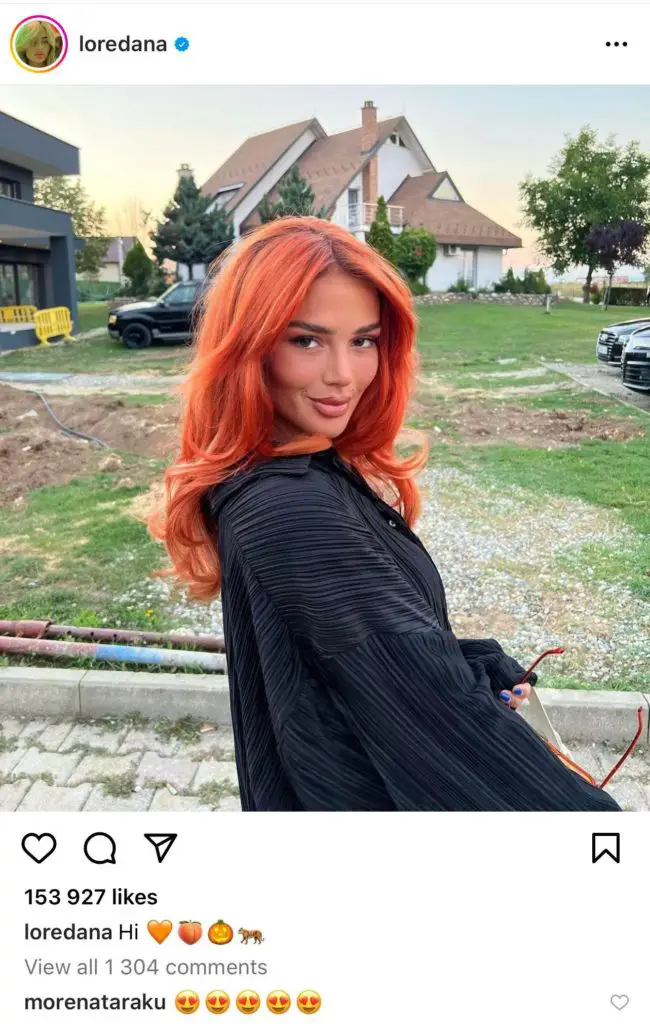The height and width of the screenshot is (1024, 650).
Task: Share the post via paper plane icon
Action: (x=160, y=848)
